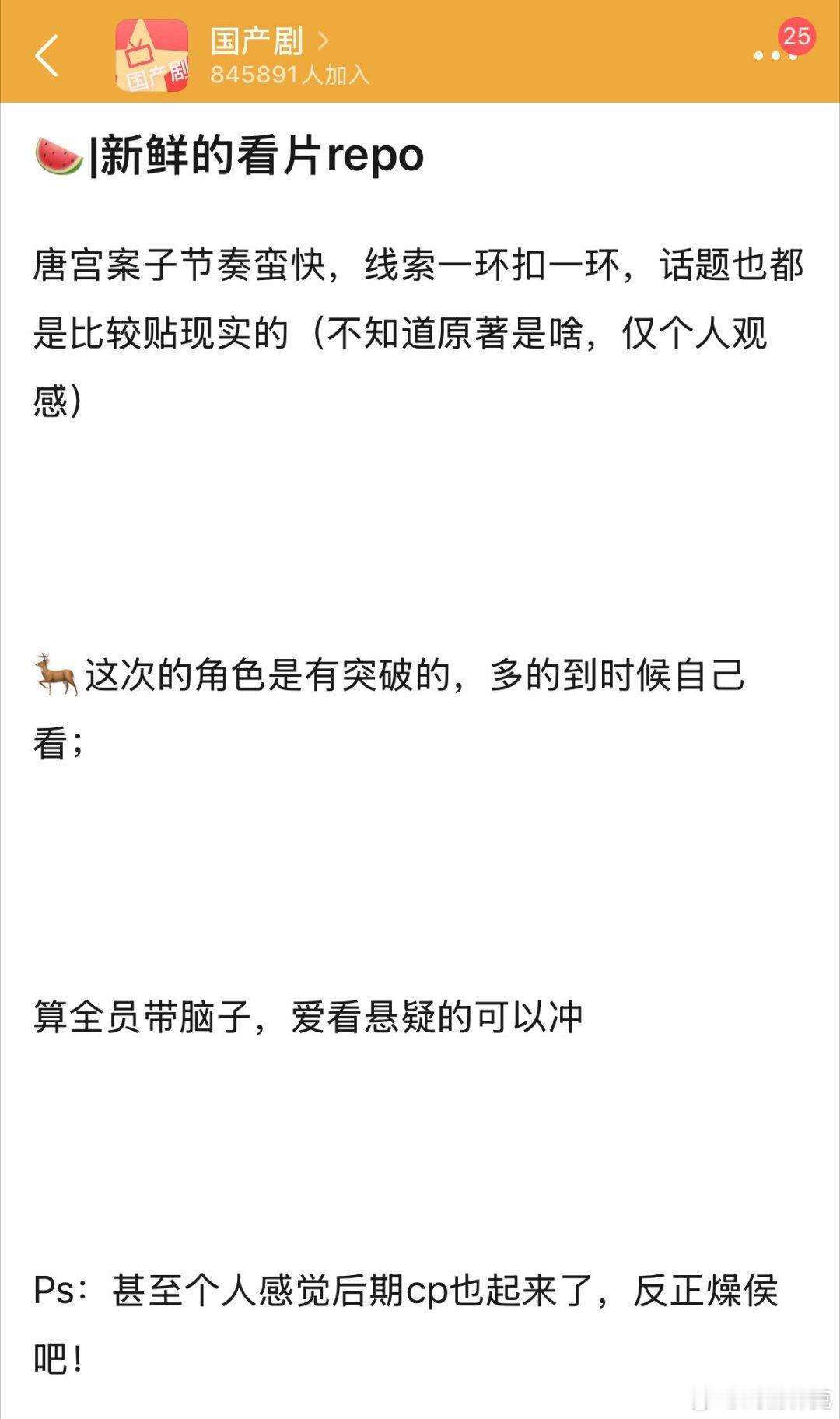
Task: Open the community navigation bar menu
Action: point(768,56)
